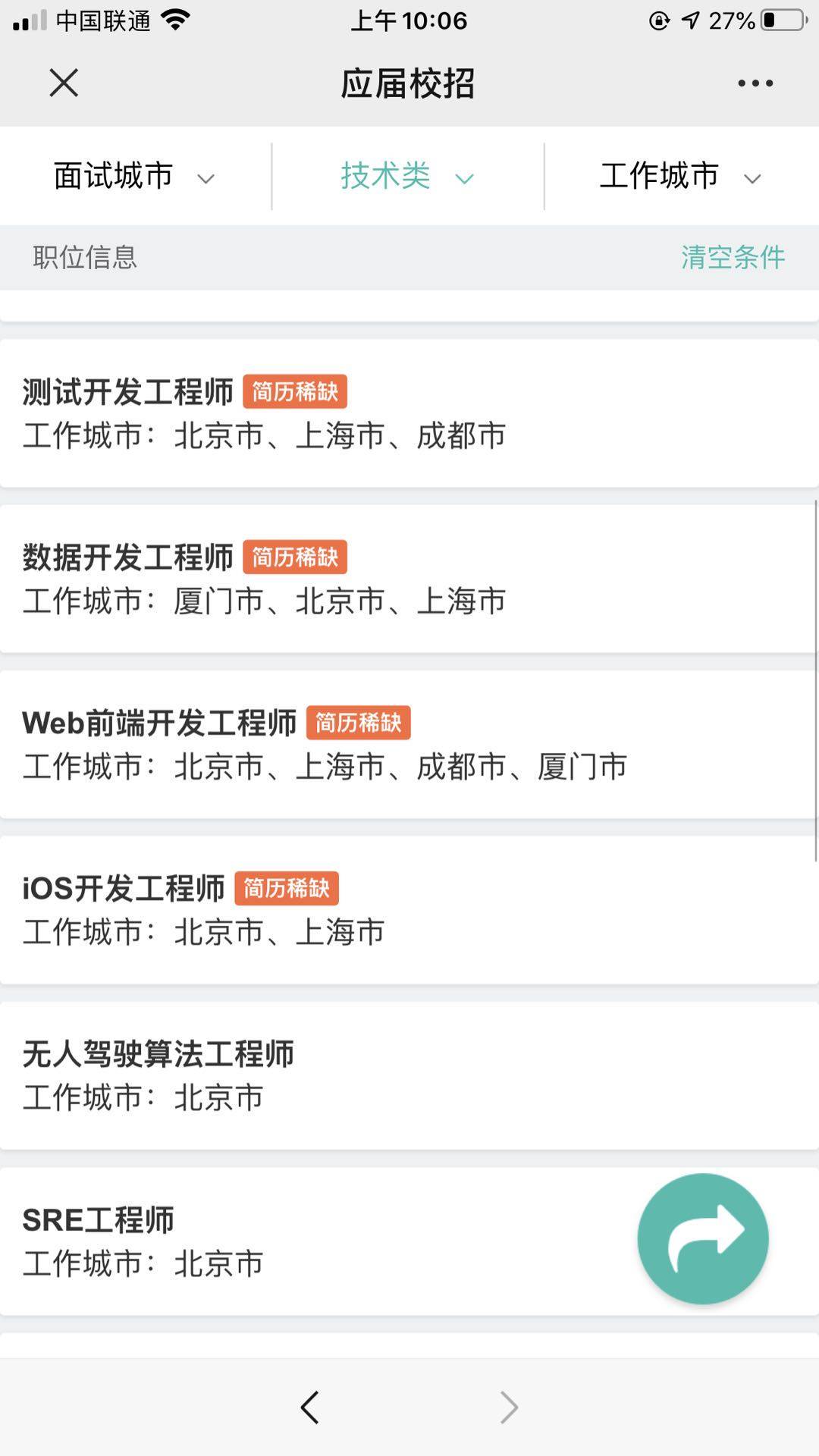This screenshot has height=1456, width=819.
Task: Open the three-dot overflow menu
Action: click(755, 83)
